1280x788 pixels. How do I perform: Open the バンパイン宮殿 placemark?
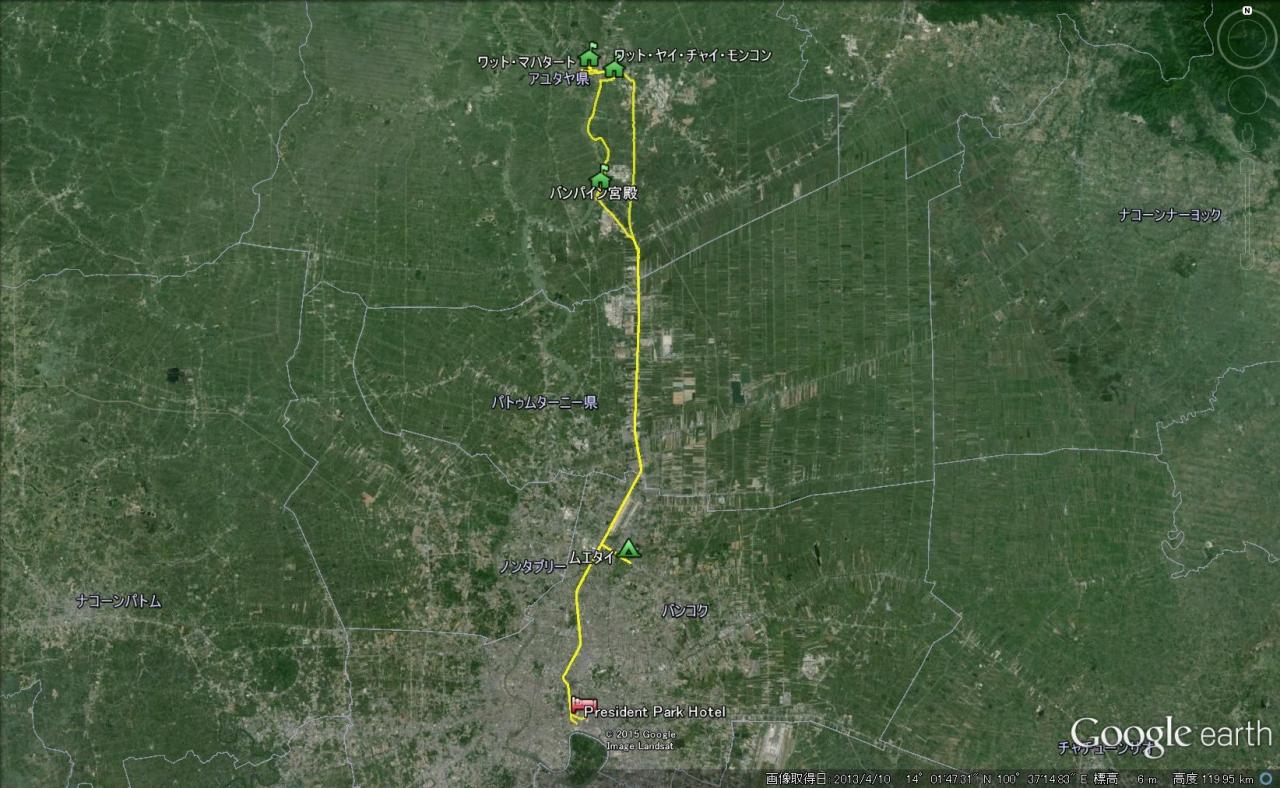pyautogui.click(x=601, y=178)
